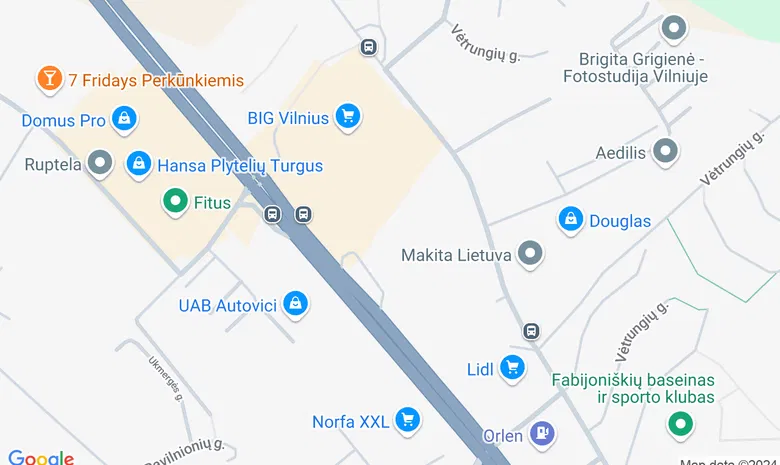Viewport: 780px width, 465px height.
Task: Tap the Ruptela location pin
Action: [x=99, y=162]
